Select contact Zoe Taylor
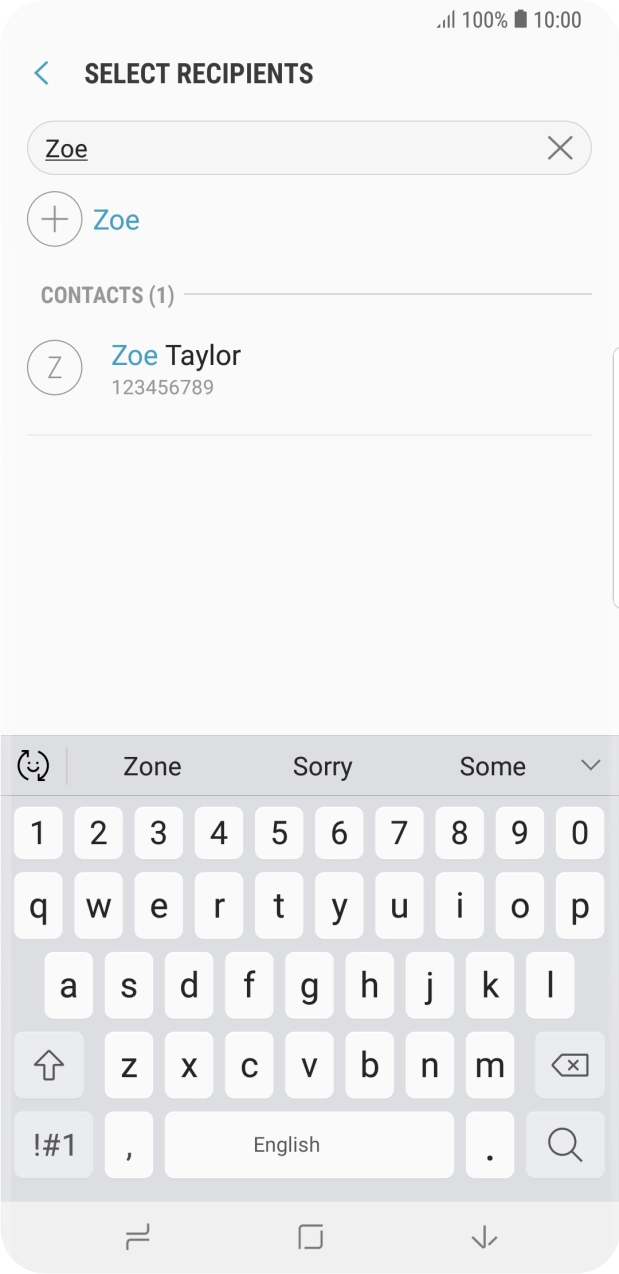This screenshot has height=1274, width=619. point(176,368)
